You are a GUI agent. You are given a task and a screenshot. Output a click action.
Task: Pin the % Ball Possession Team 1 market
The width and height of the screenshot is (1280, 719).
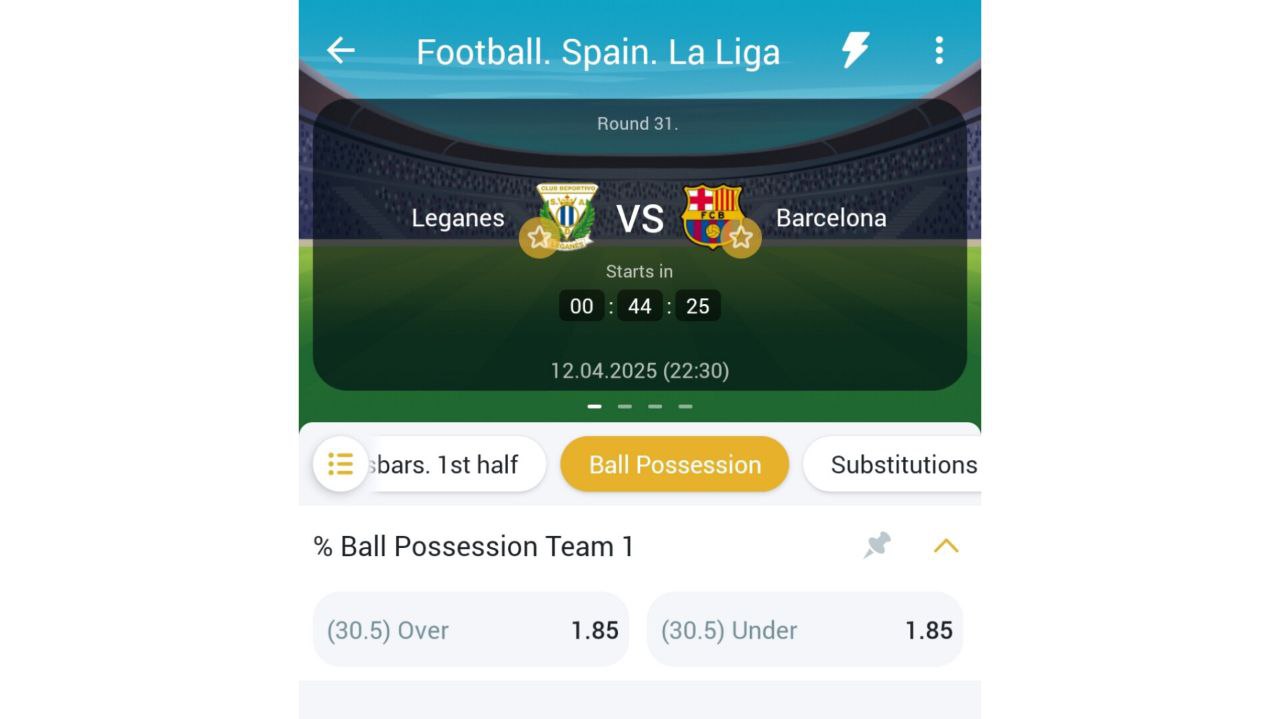coord(877,545)
